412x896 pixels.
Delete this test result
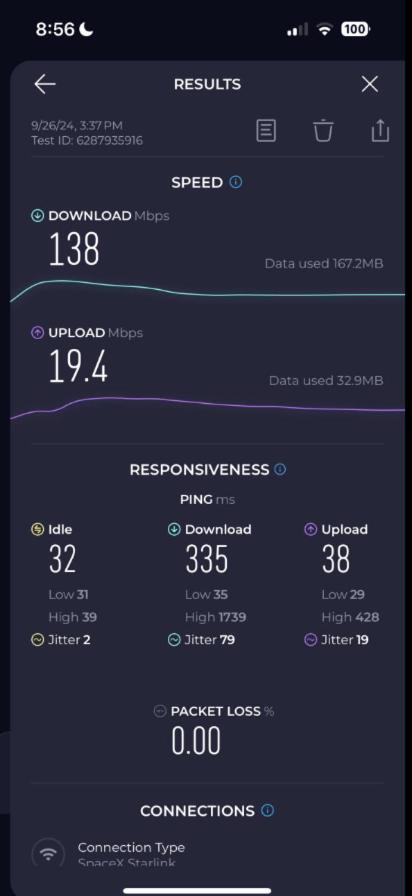(323, 131)
